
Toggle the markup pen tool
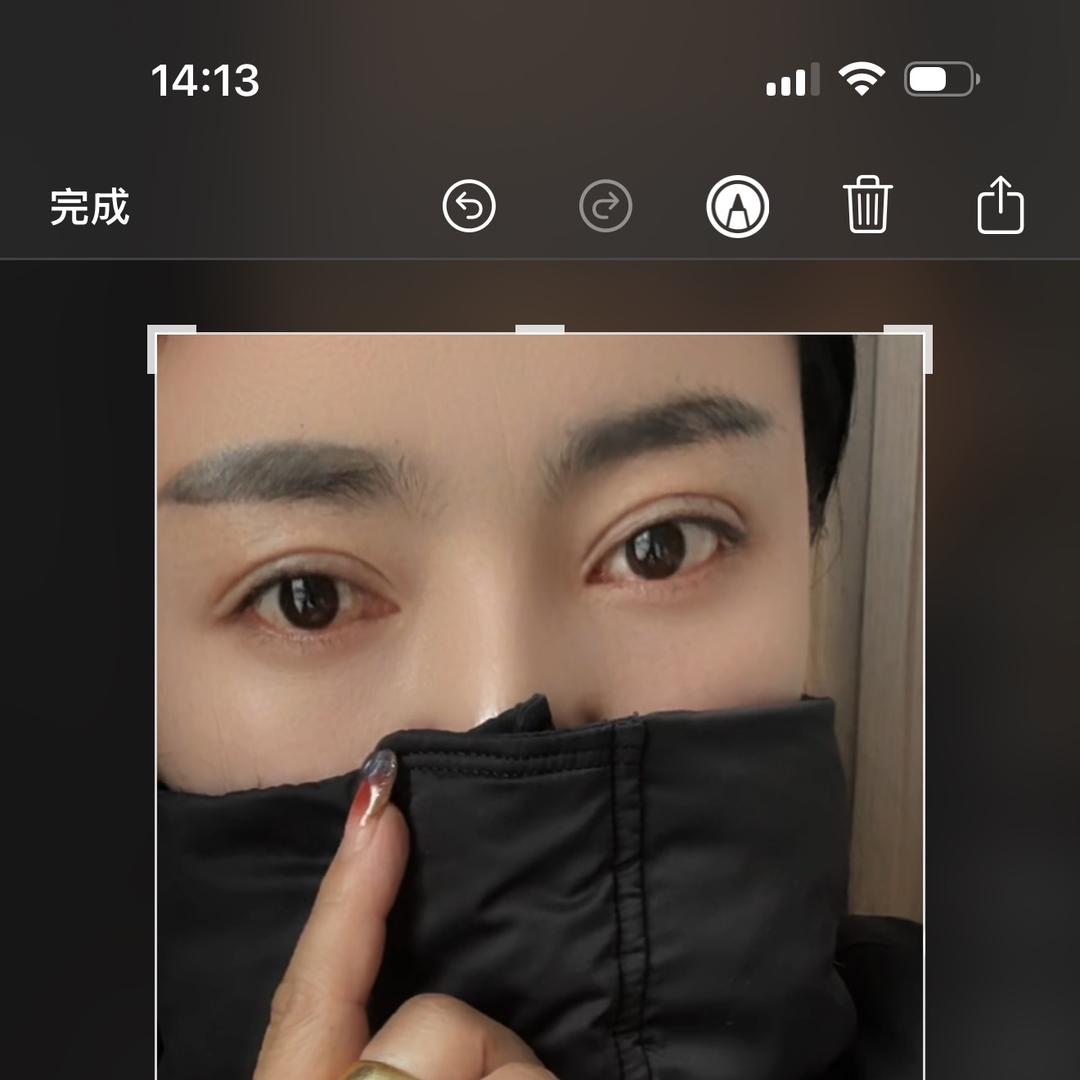[738, 207]
